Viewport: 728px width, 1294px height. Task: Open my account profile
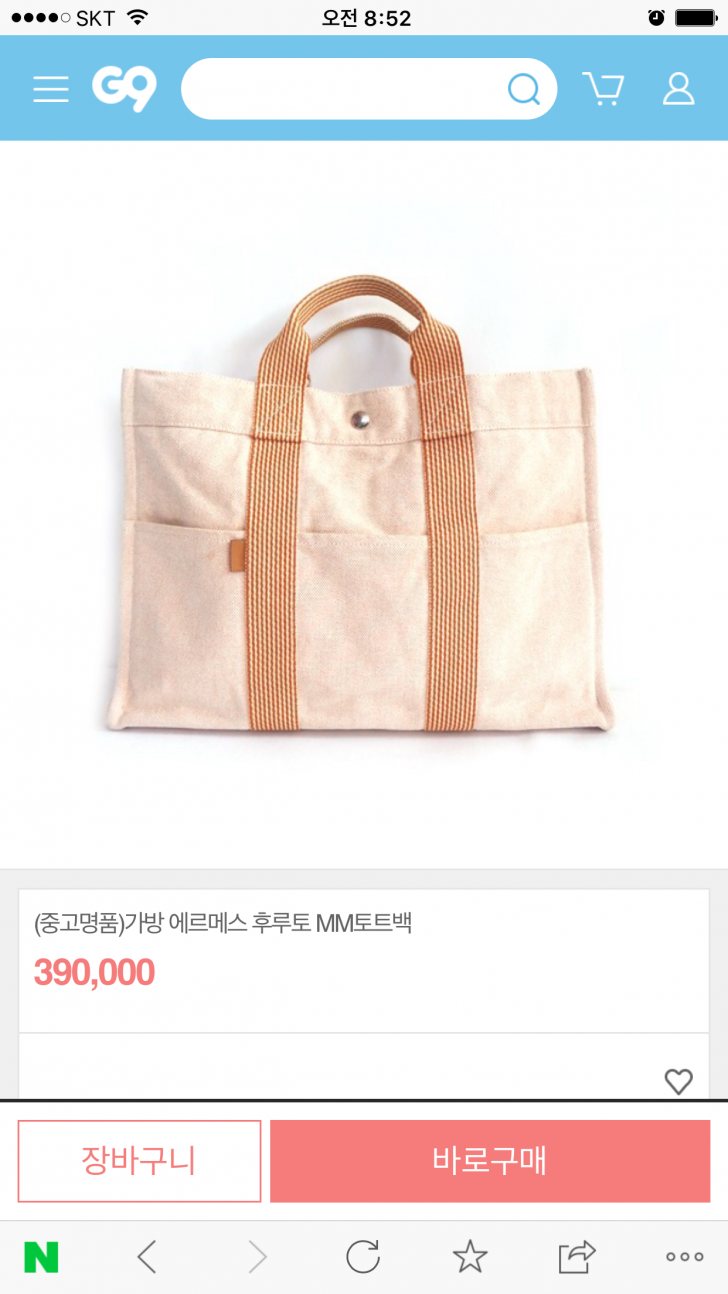coord(679,89)
